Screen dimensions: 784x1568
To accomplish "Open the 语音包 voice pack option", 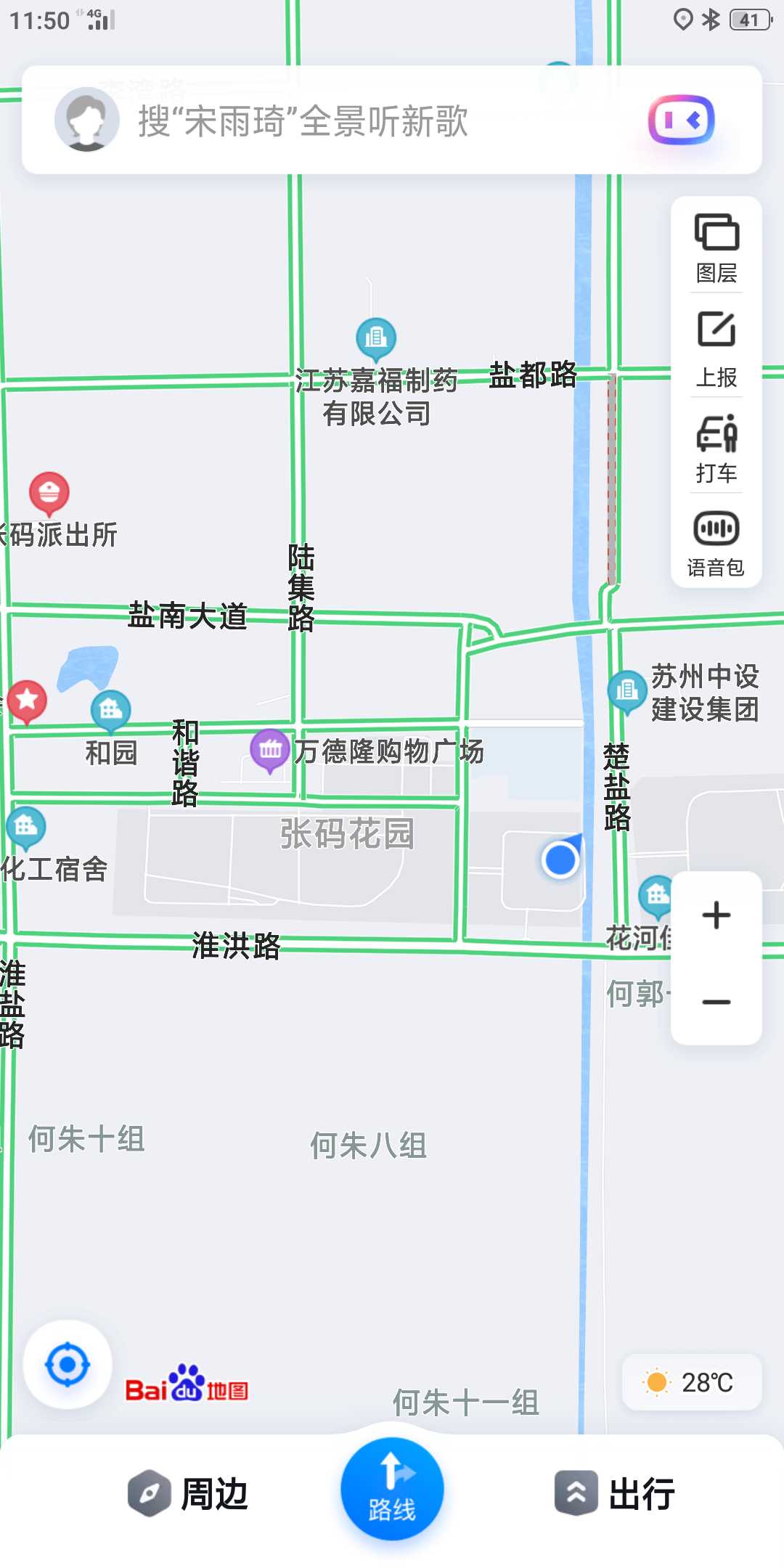I will coord(716,545).
